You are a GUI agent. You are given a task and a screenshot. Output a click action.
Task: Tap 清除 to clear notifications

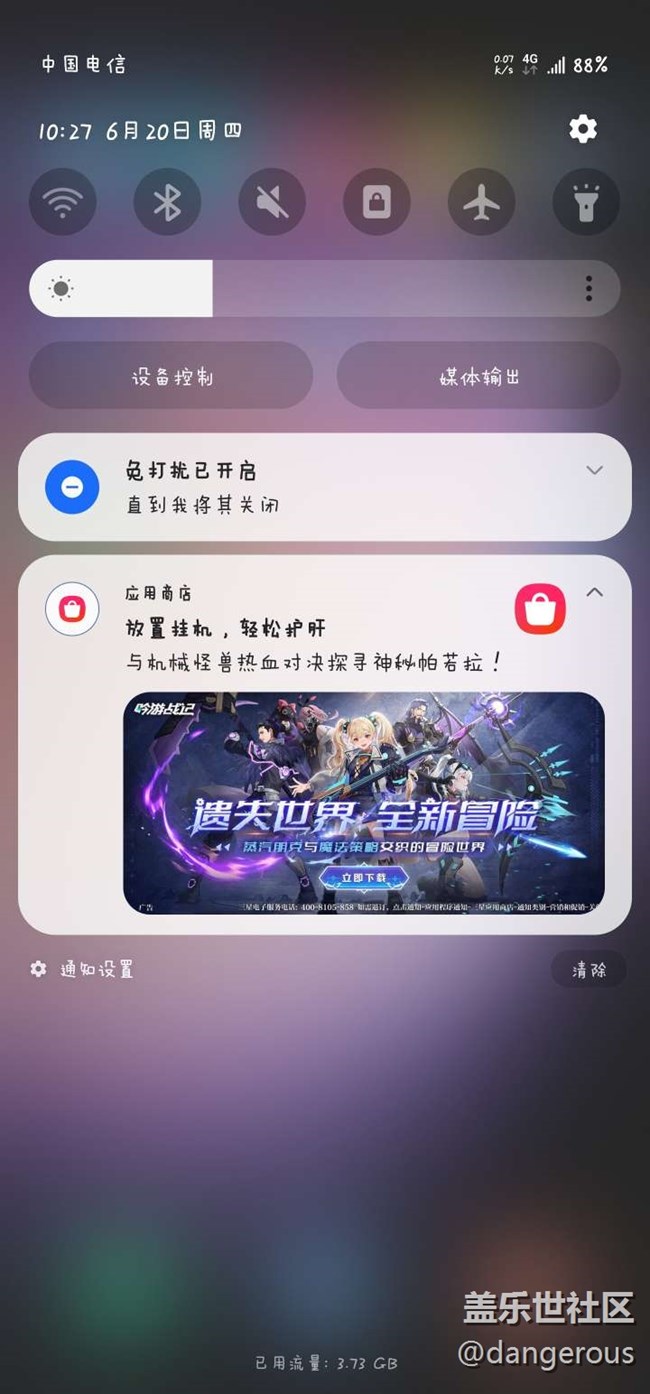pyautogui.click(x=589, y=969)
